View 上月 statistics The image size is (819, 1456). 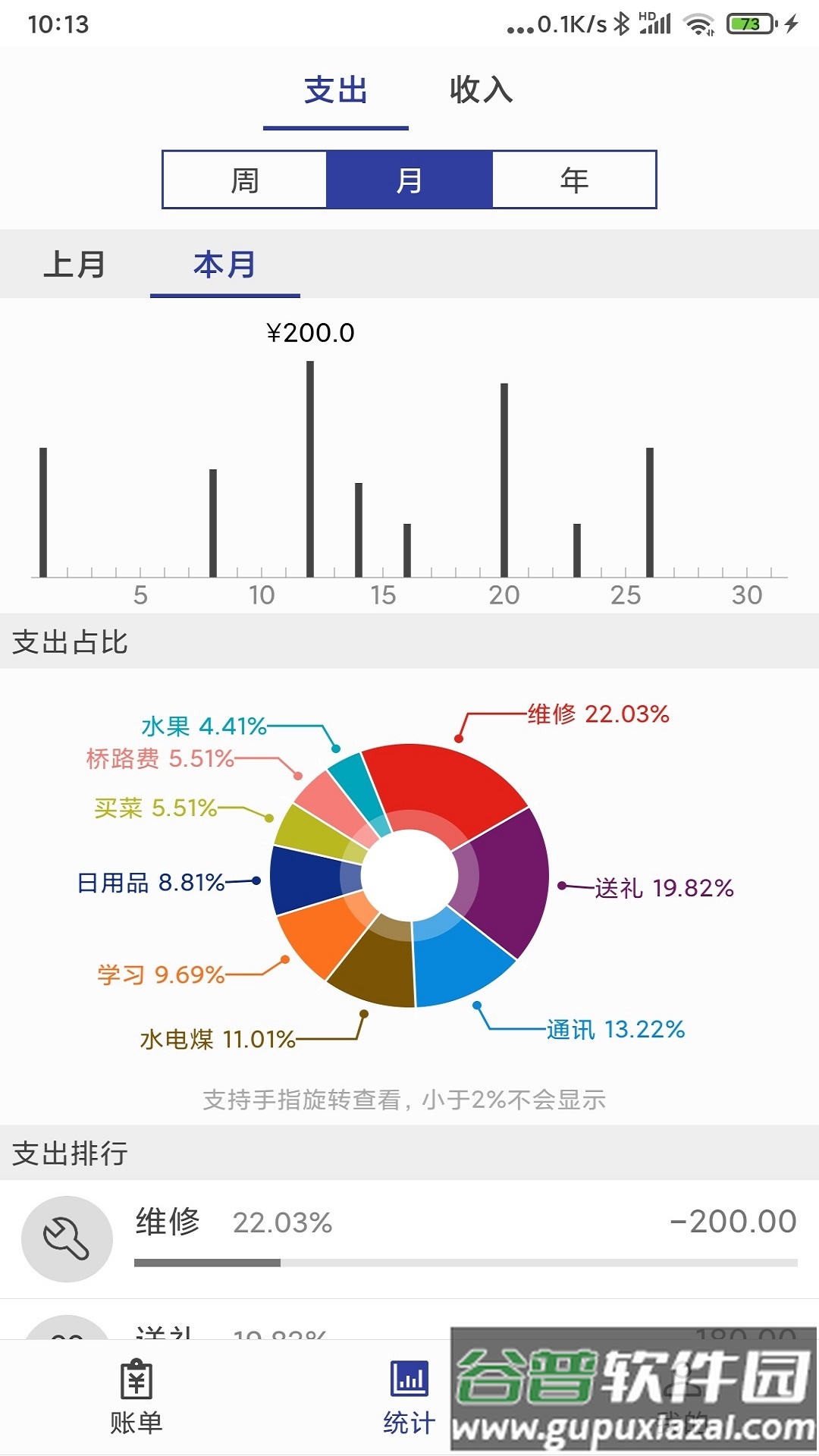click(x=74, y=265)
